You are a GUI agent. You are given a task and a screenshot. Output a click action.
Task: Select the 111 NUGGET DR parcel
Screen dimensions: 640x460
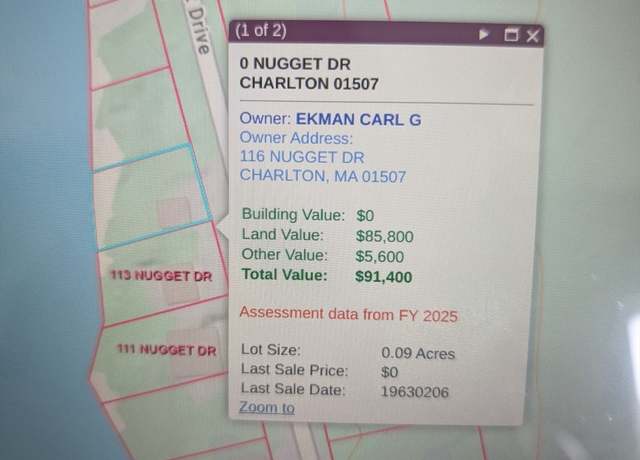click(165, 351)
